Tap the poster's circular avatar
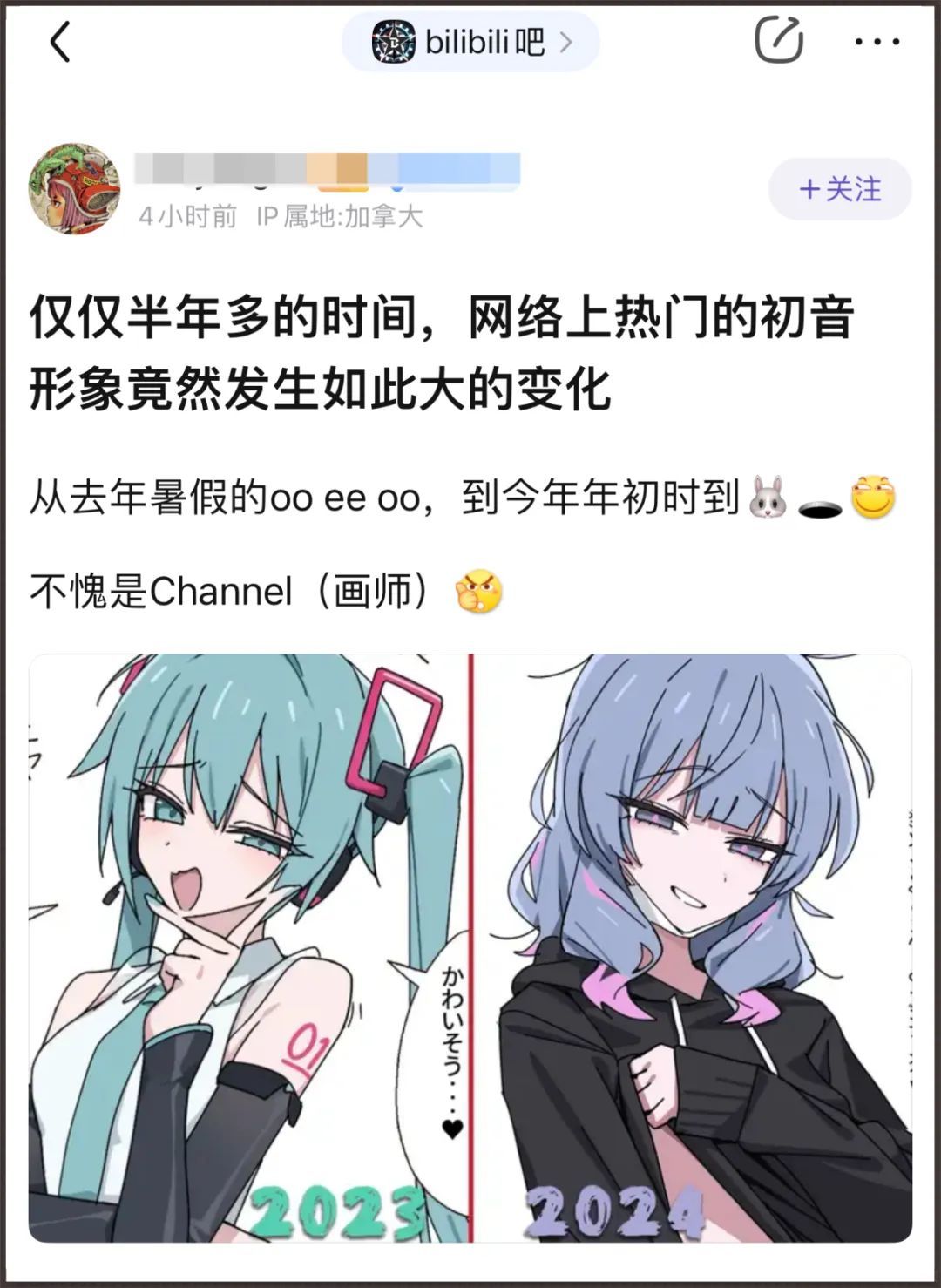The image size is (941, 1288). (77, 183)
